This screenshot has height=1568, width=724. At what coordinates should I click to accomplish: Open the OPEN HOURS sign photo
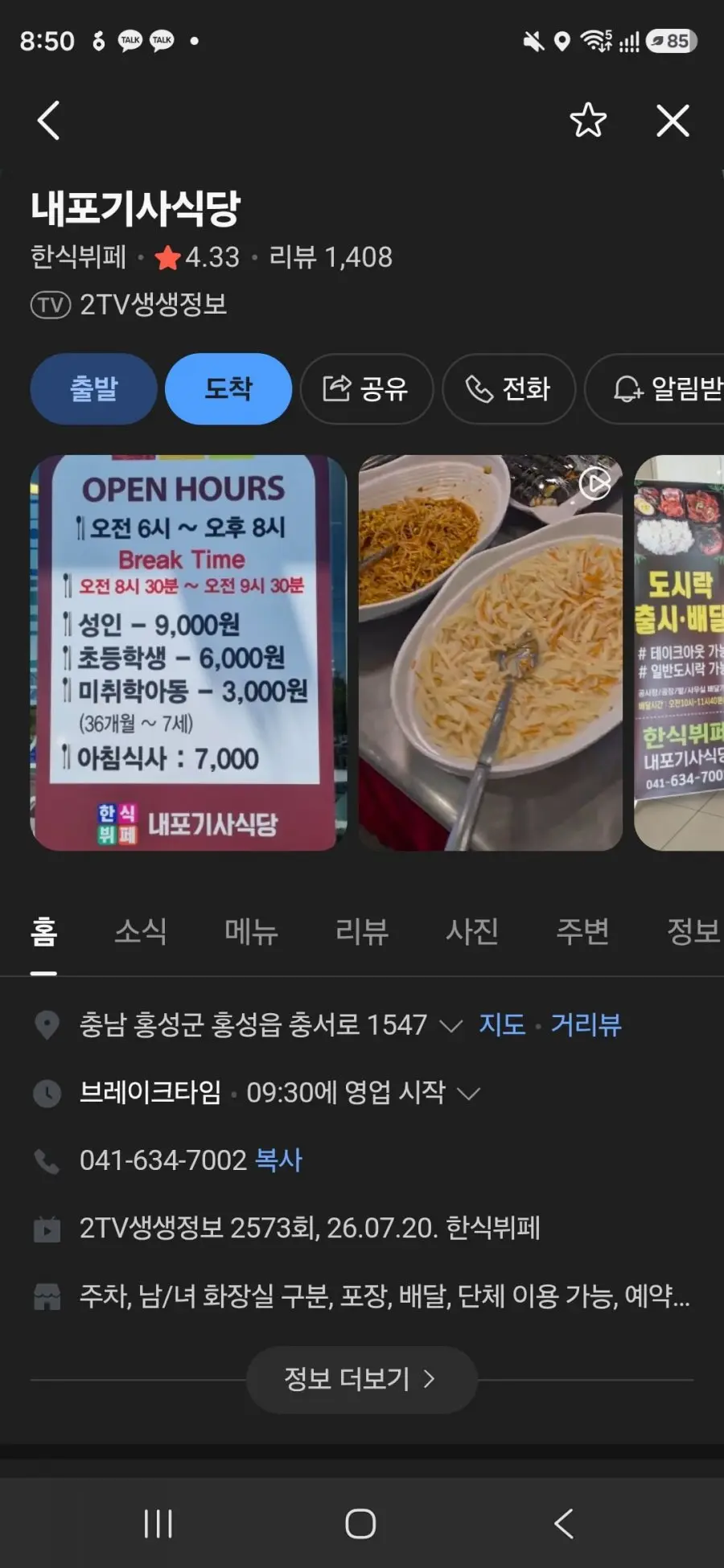189,653
